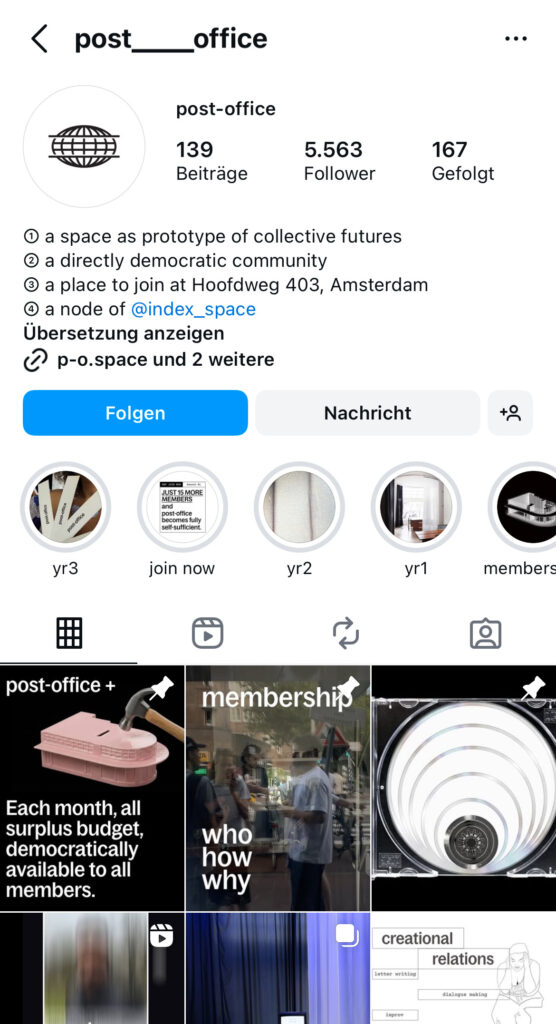Viewport: 556px width, 1024px height.
Task: Tap the Follower count to view followers
Action: pos(339,161)
